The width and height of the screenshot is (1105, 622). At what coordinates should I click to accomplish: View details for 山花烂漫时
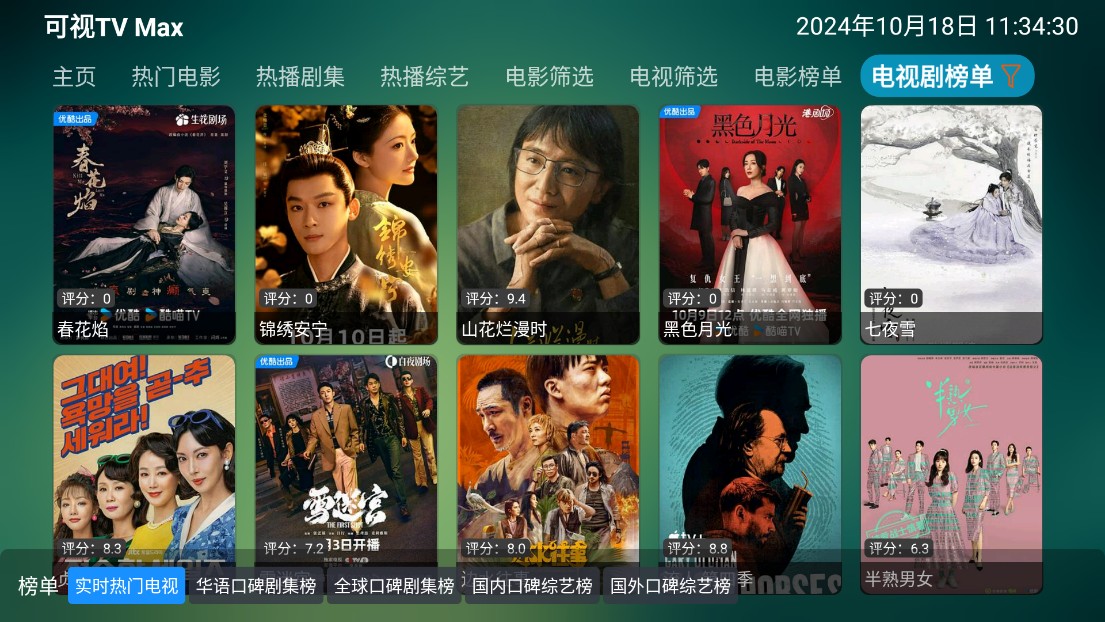pyautogui.click(x=548, y=224)
